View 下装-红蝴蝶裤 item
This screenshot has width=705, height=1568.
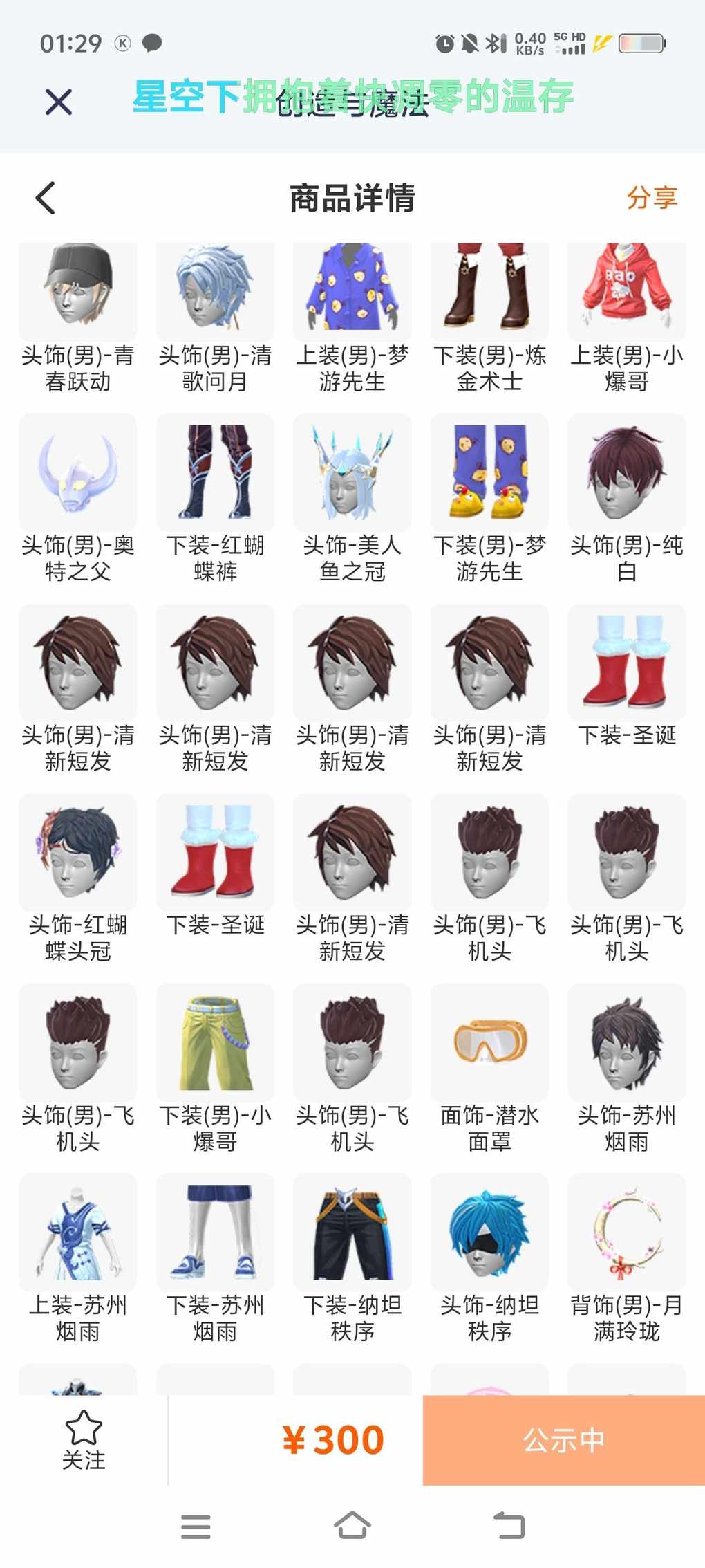point(215,474)
